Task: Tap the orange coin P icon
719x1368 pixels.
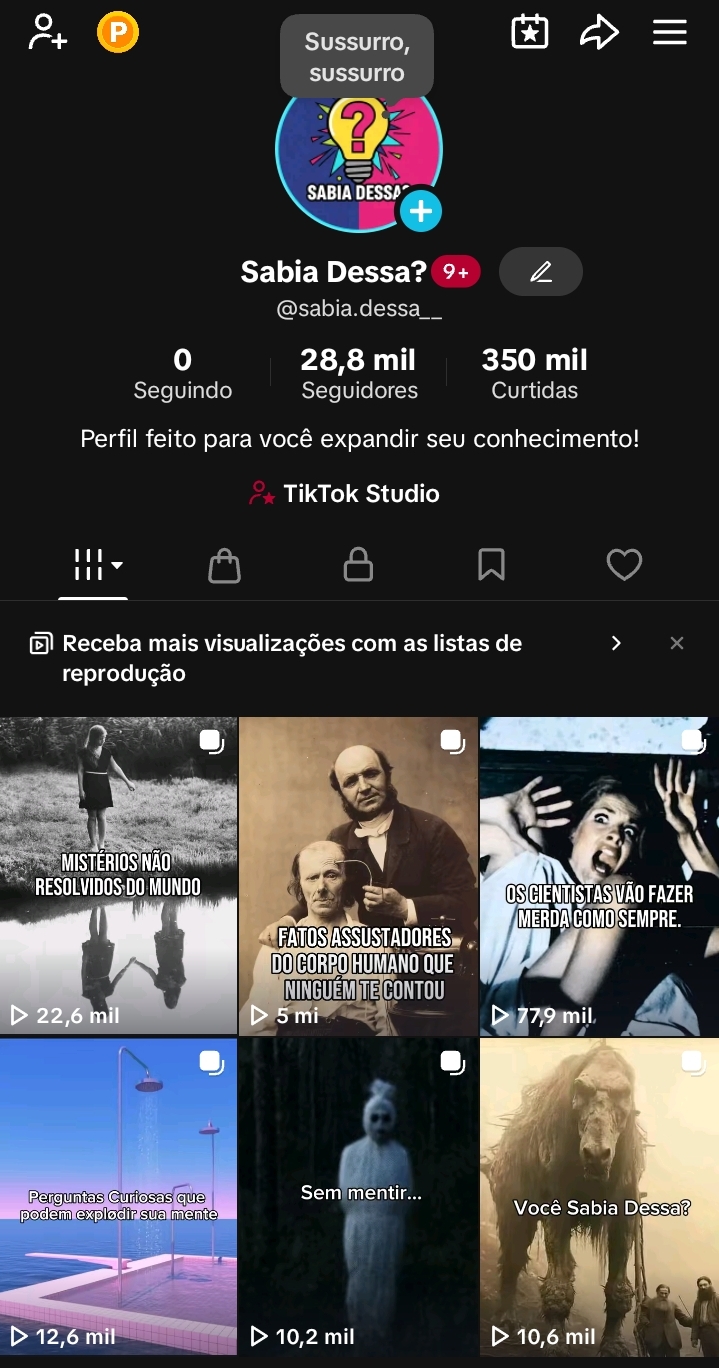Action: click(x=118, y=32)
